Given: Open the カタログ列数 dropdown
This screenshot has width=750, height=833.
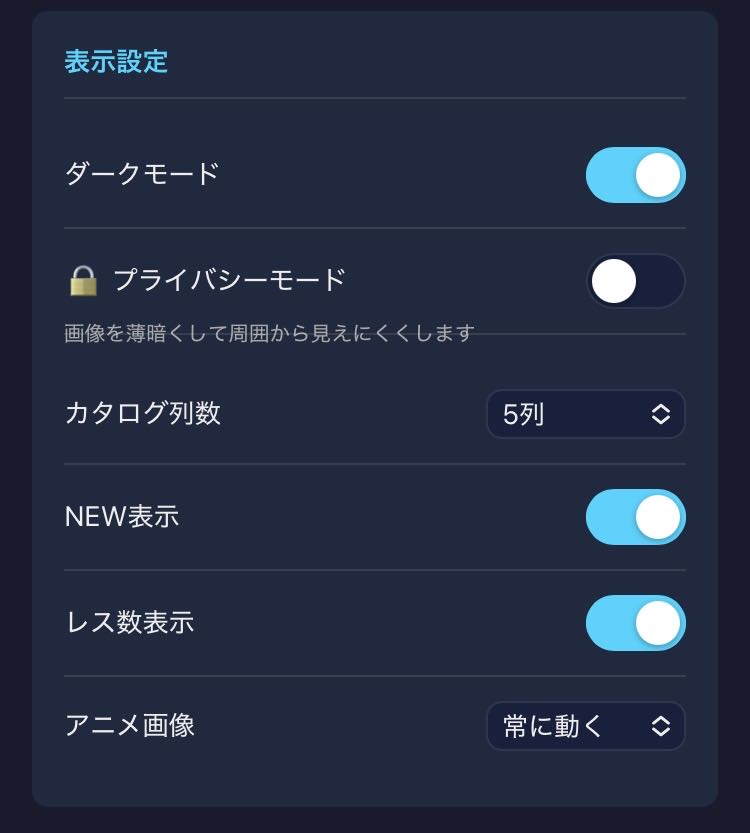Looking at the screenshot, I should pos(585,414).
